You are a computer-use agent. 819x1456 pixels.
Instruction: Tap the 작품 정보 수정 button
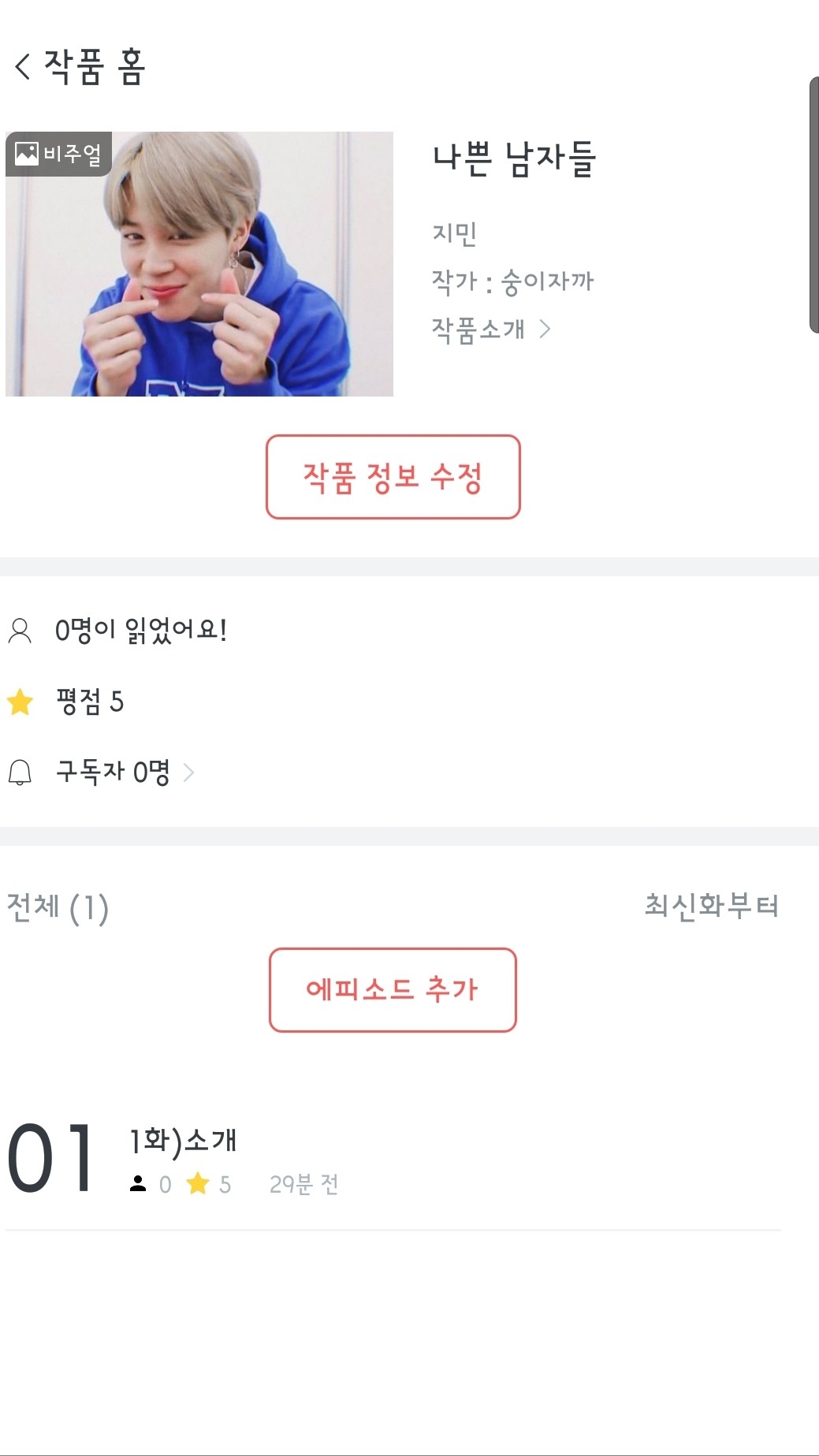(393, 477)
